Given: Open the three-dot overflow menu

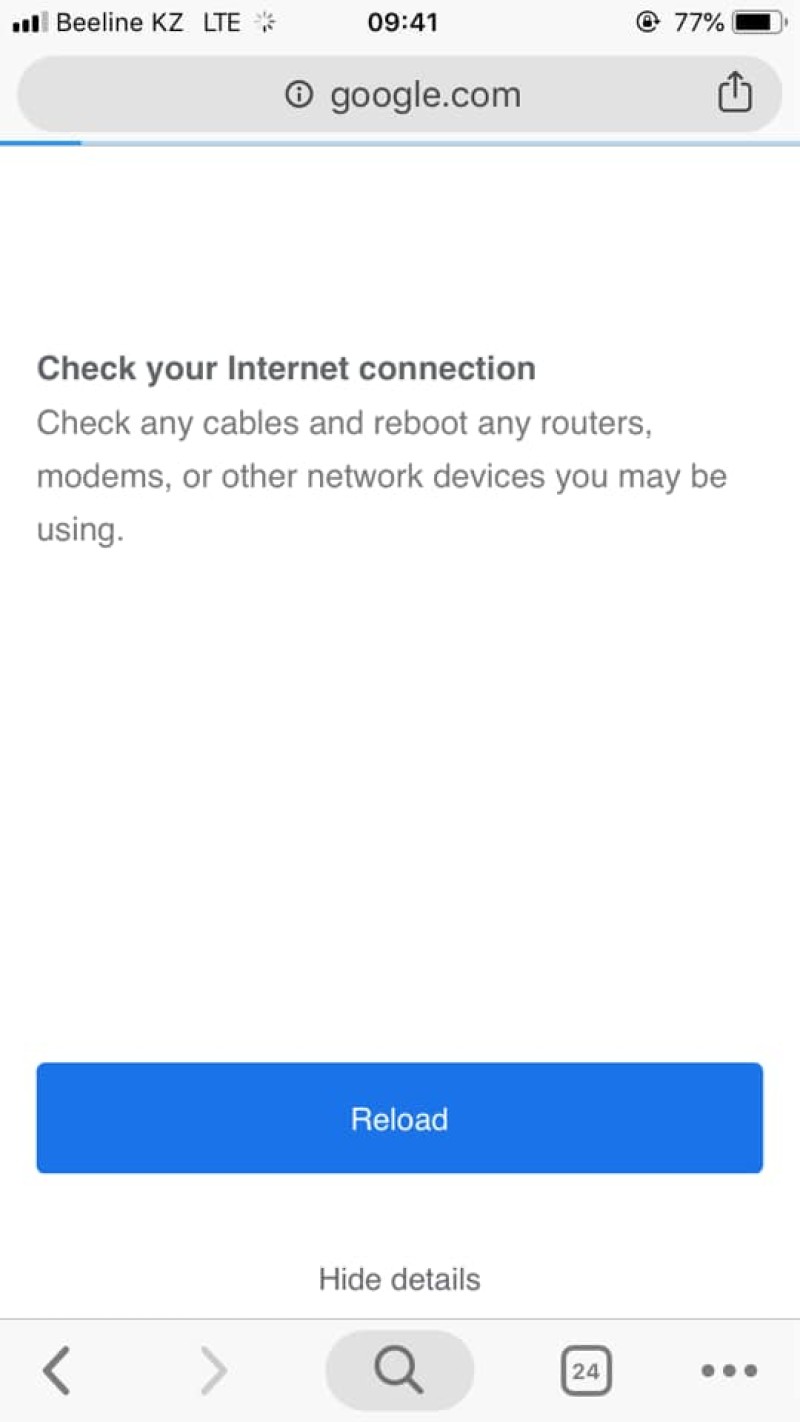Looking at the screenshot, I should [729, 1371].
